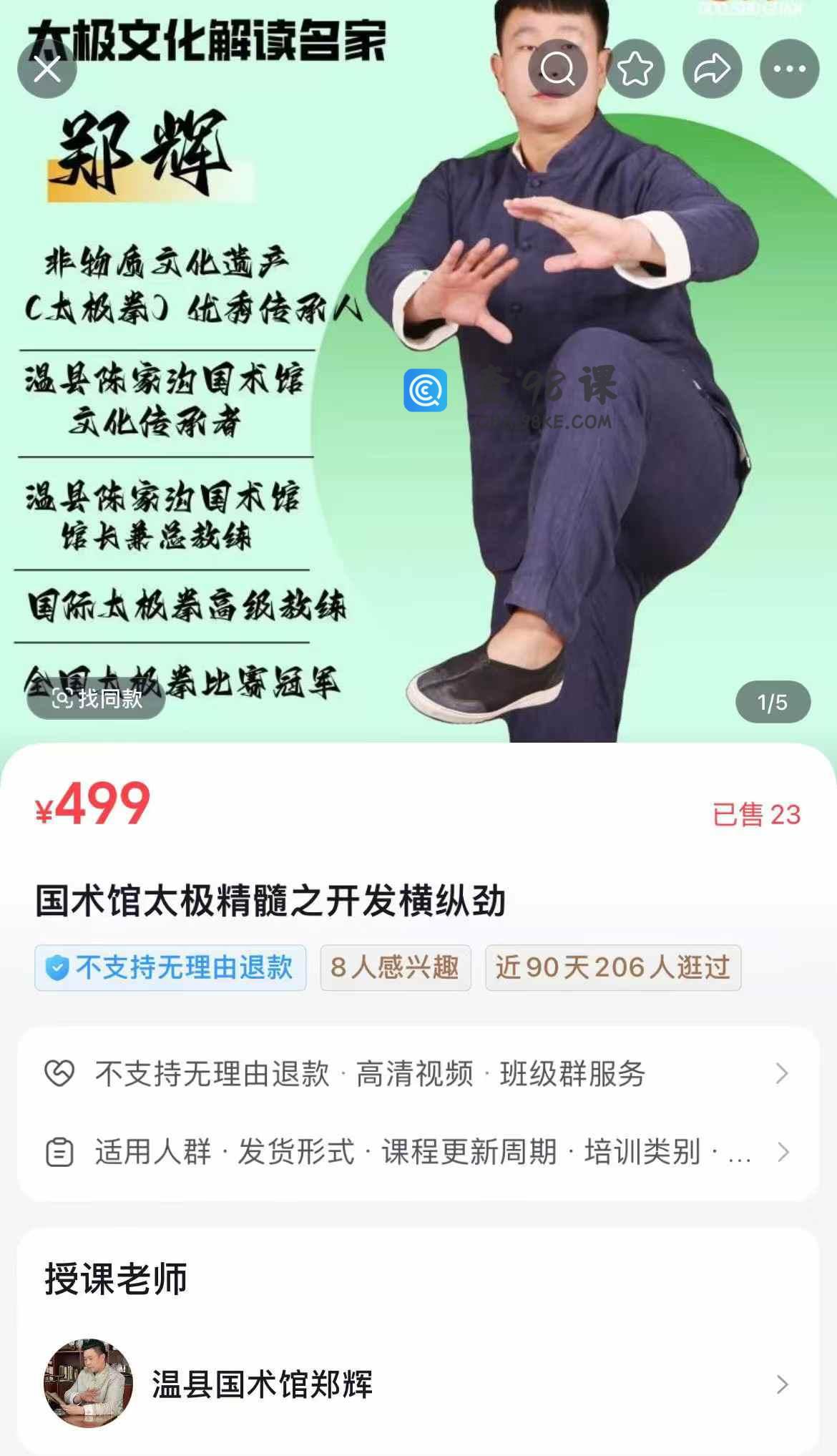Open the three-dot overflow menu
This screenshot has height=1456, width=837.
pyautogui.click(x=790, y=69)
